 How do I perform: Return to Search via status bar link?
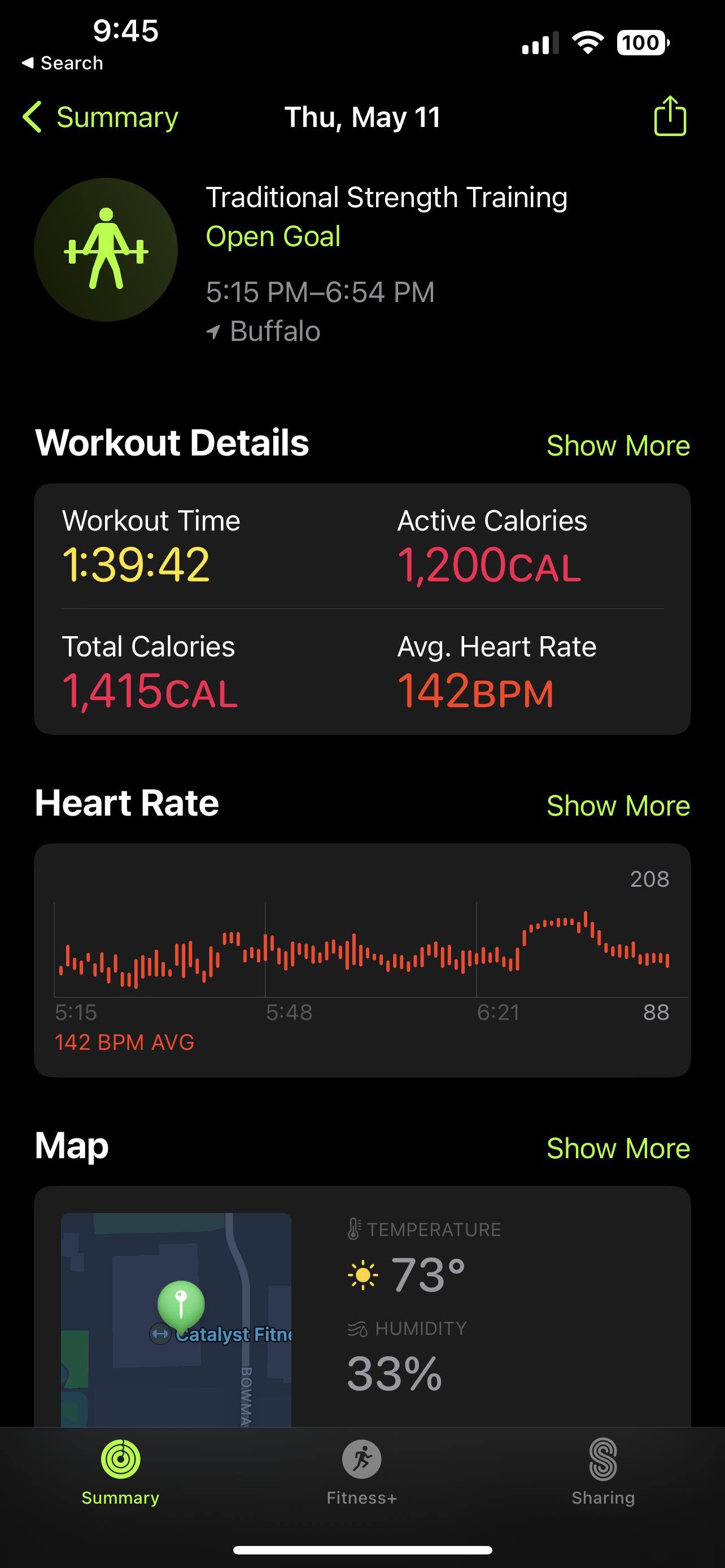tap(63, 63)
